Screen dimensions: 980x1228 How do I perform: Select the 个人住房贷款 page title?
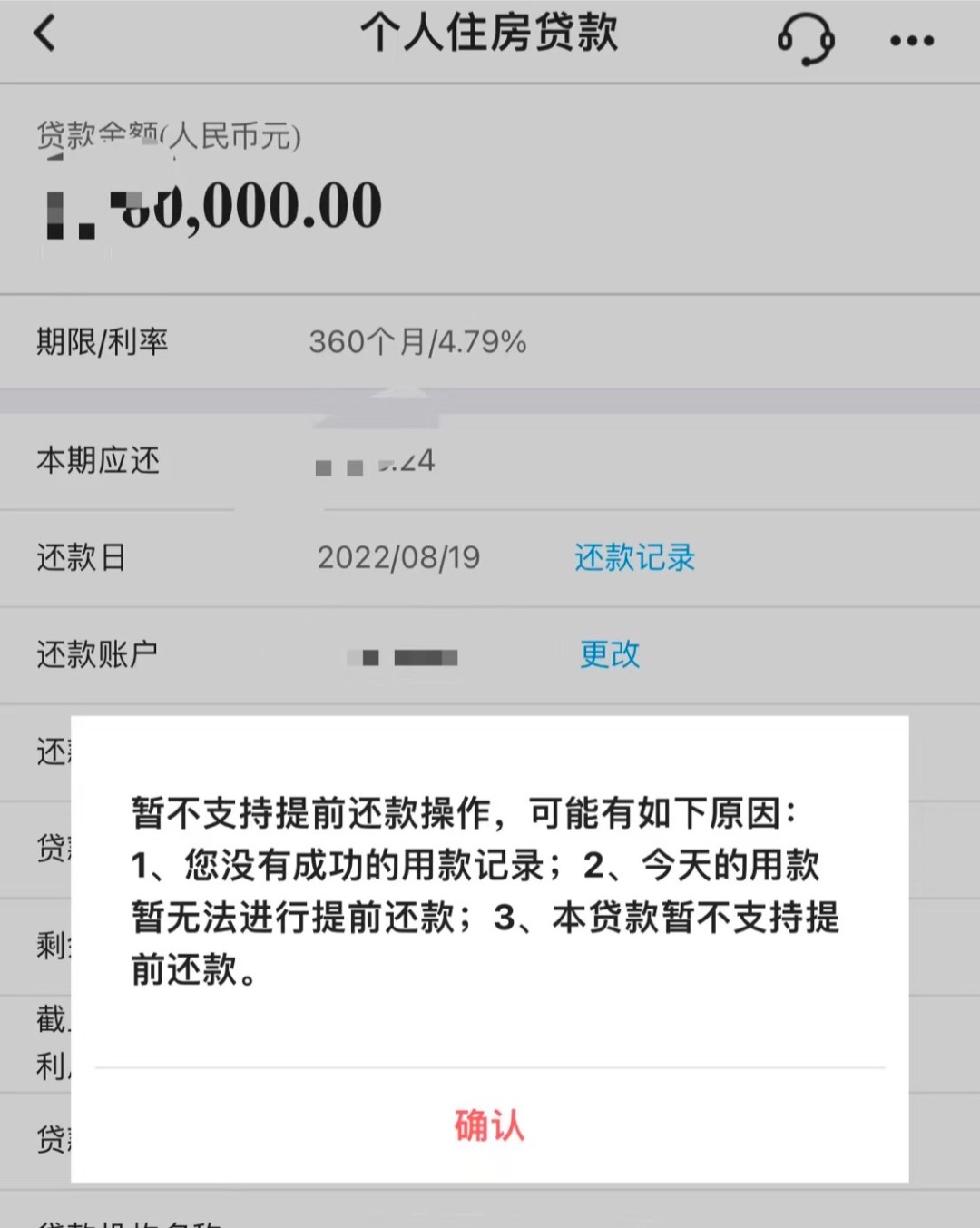pos(490,32)
